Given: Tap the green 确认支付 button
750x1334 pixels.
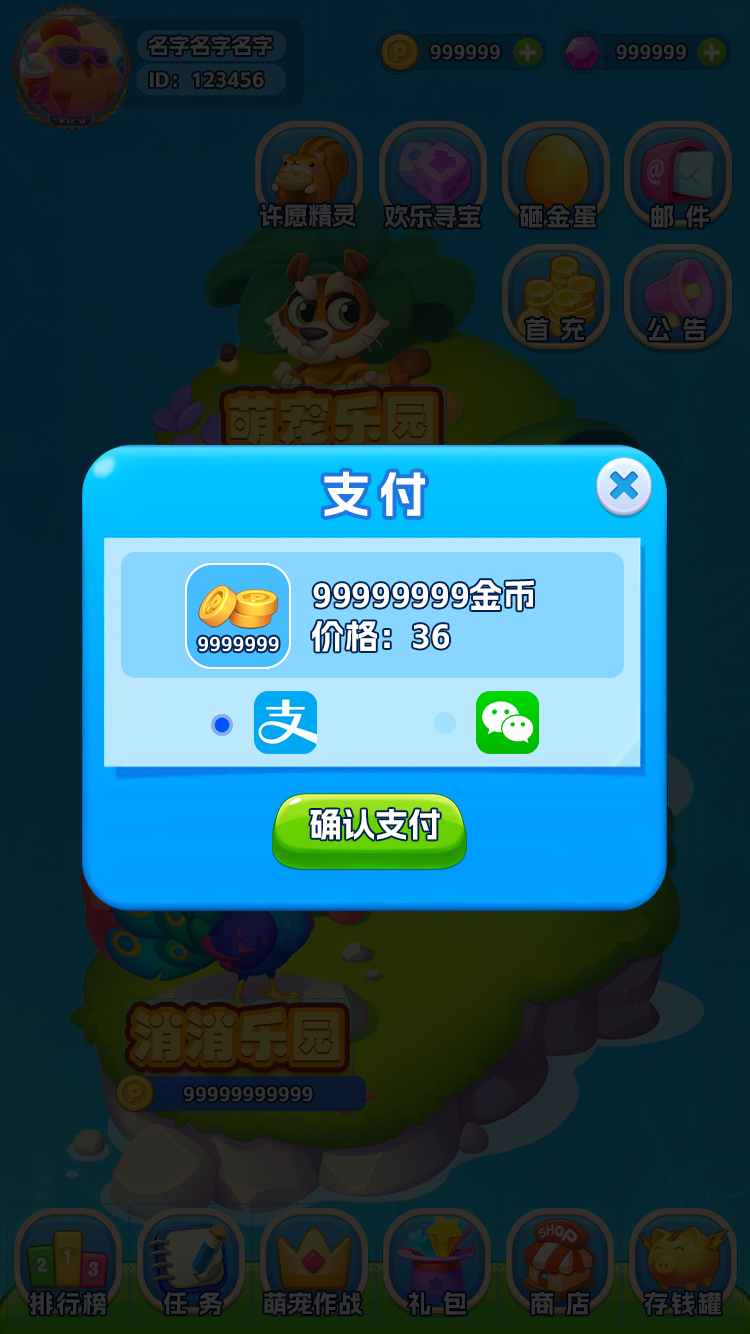Looking at the screenshot, I should pyautogui.click(x=369, y=829).
